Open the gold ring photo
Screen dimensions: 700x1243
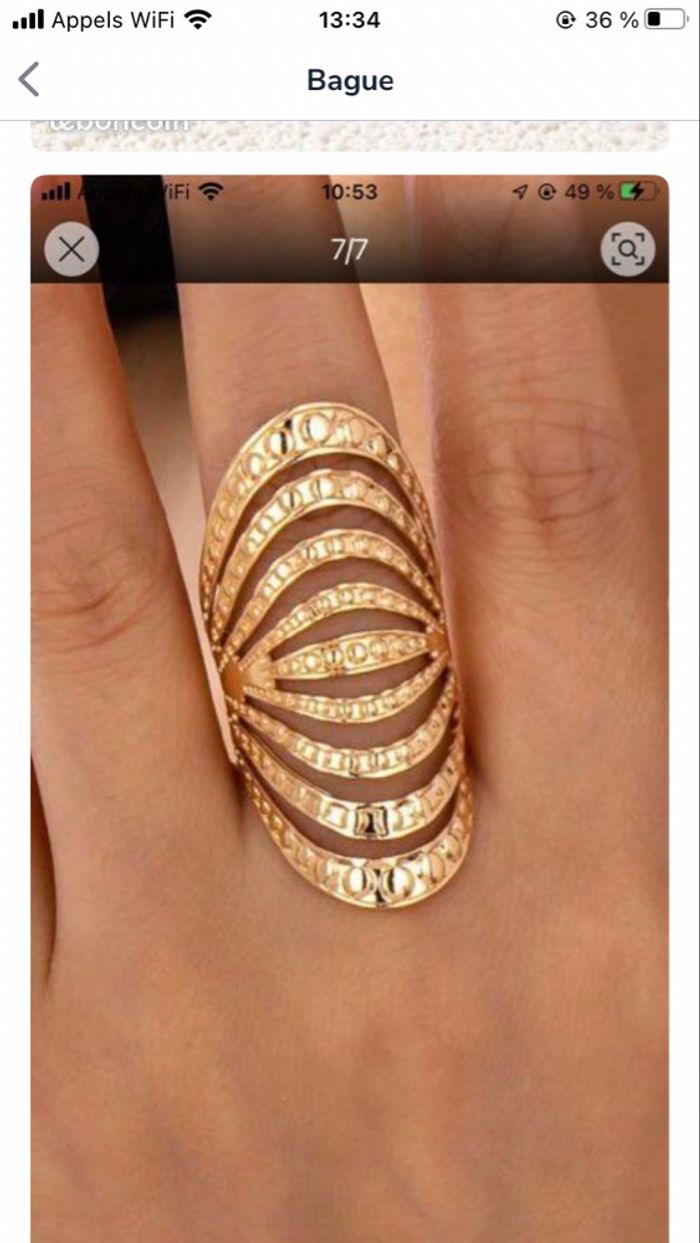tap(349, 700)
